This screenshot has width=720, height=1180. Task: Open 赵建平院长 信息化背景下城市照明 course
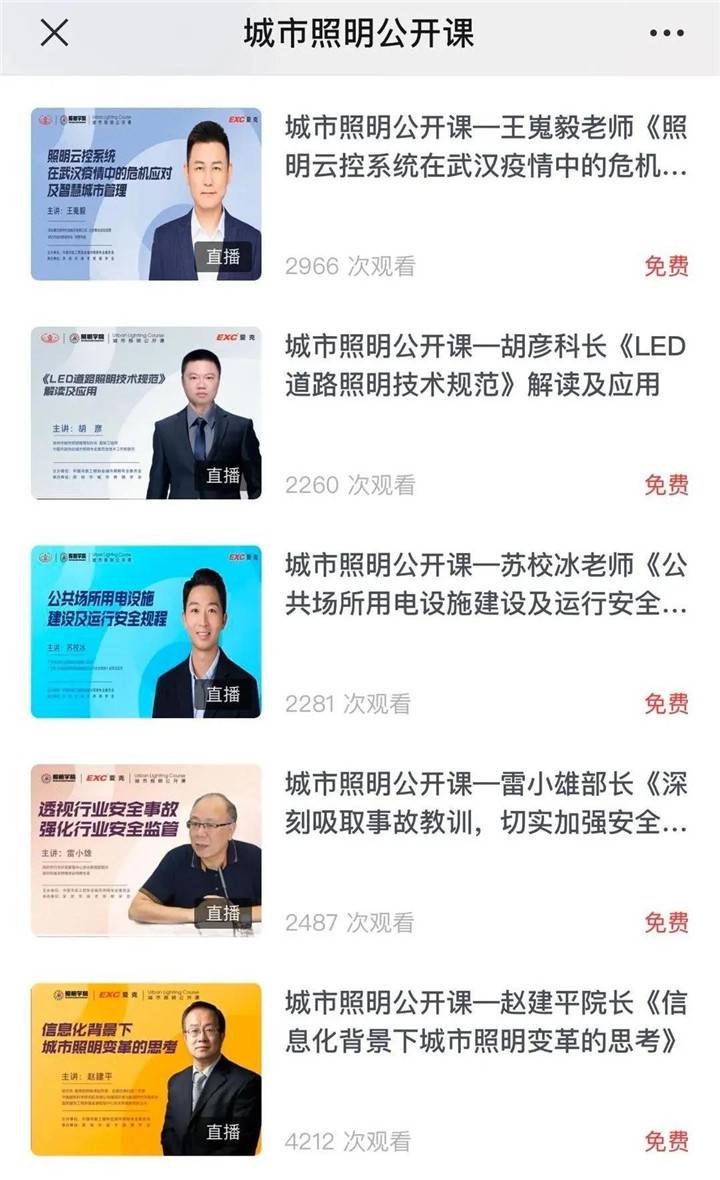(486, 1022)
